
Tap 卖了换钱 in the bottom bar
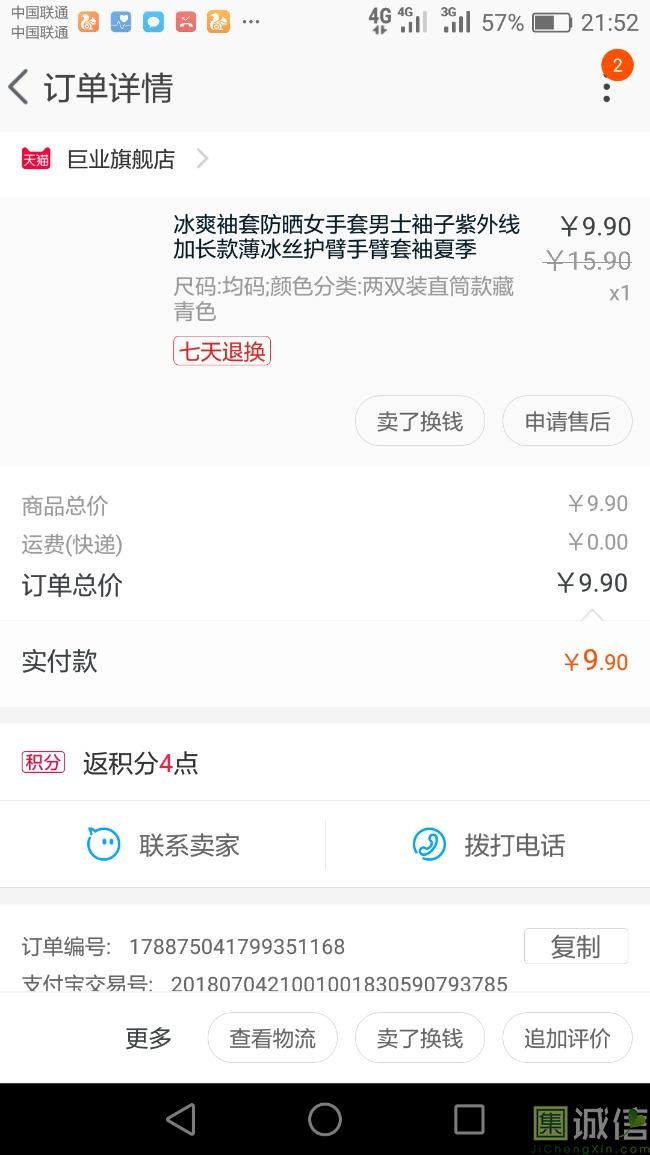[420, 1038]
